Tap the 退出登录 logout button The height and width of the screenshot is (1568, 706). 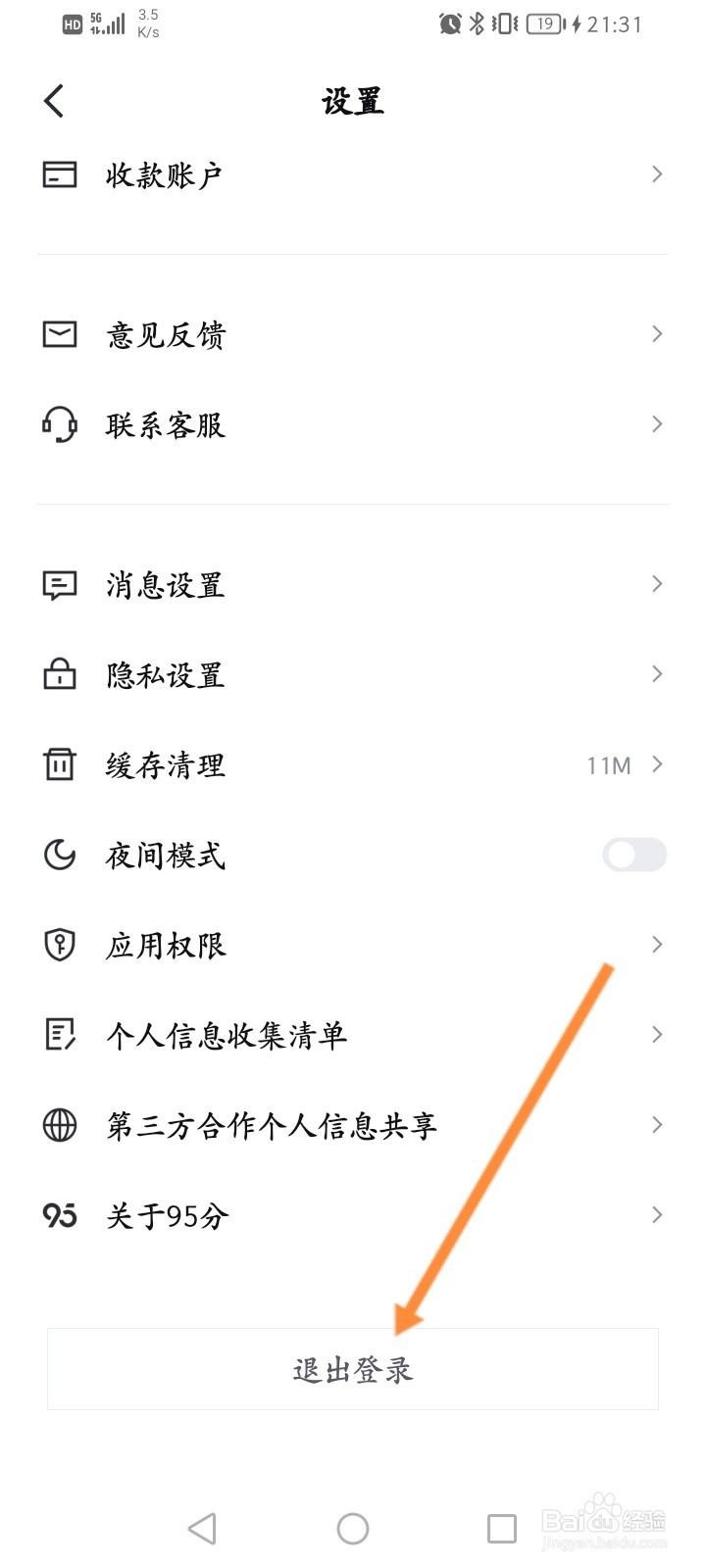pyautogui.click(x=353, y=1369)
